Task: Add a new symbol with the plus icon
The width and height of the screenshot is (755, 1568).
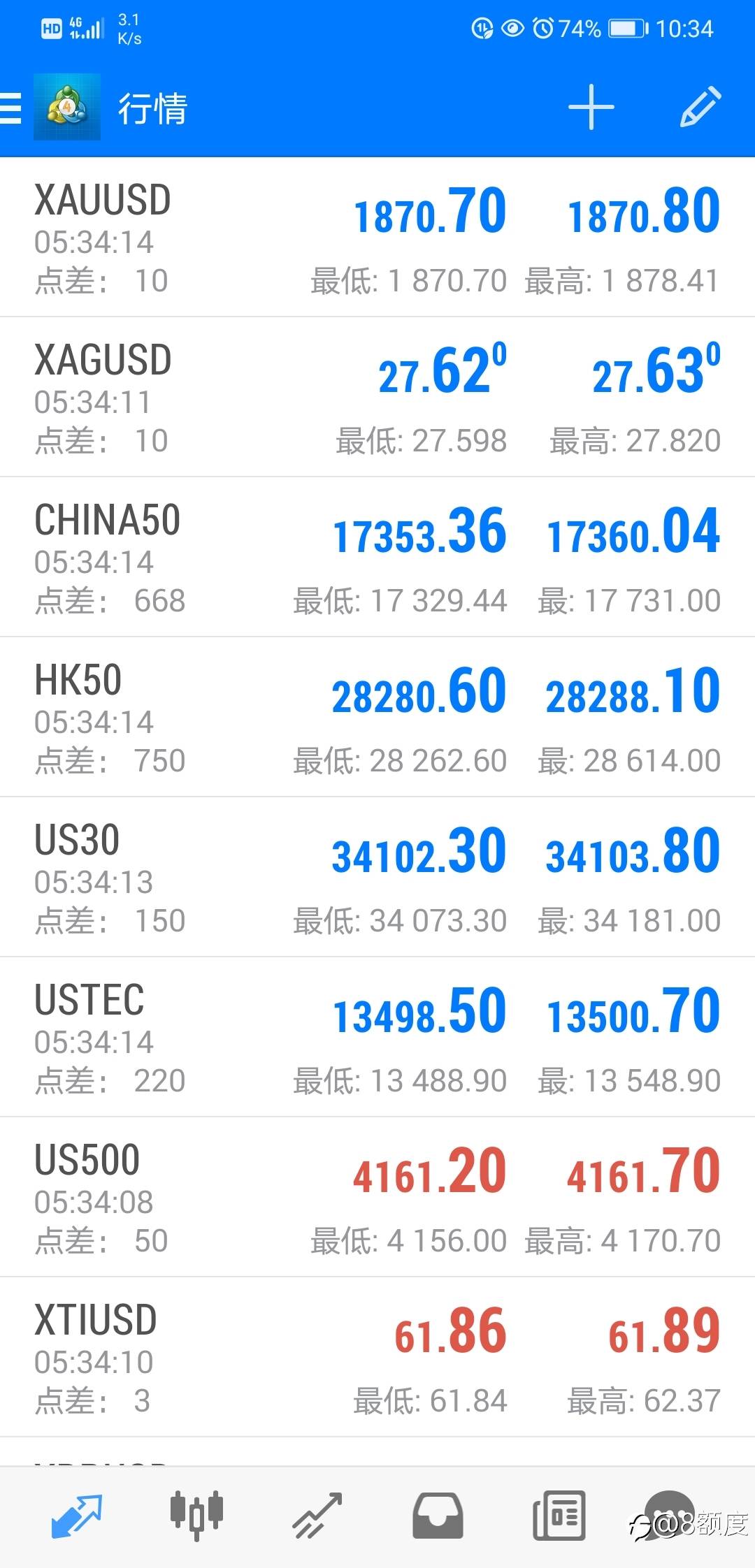Action: pos(591,107)
